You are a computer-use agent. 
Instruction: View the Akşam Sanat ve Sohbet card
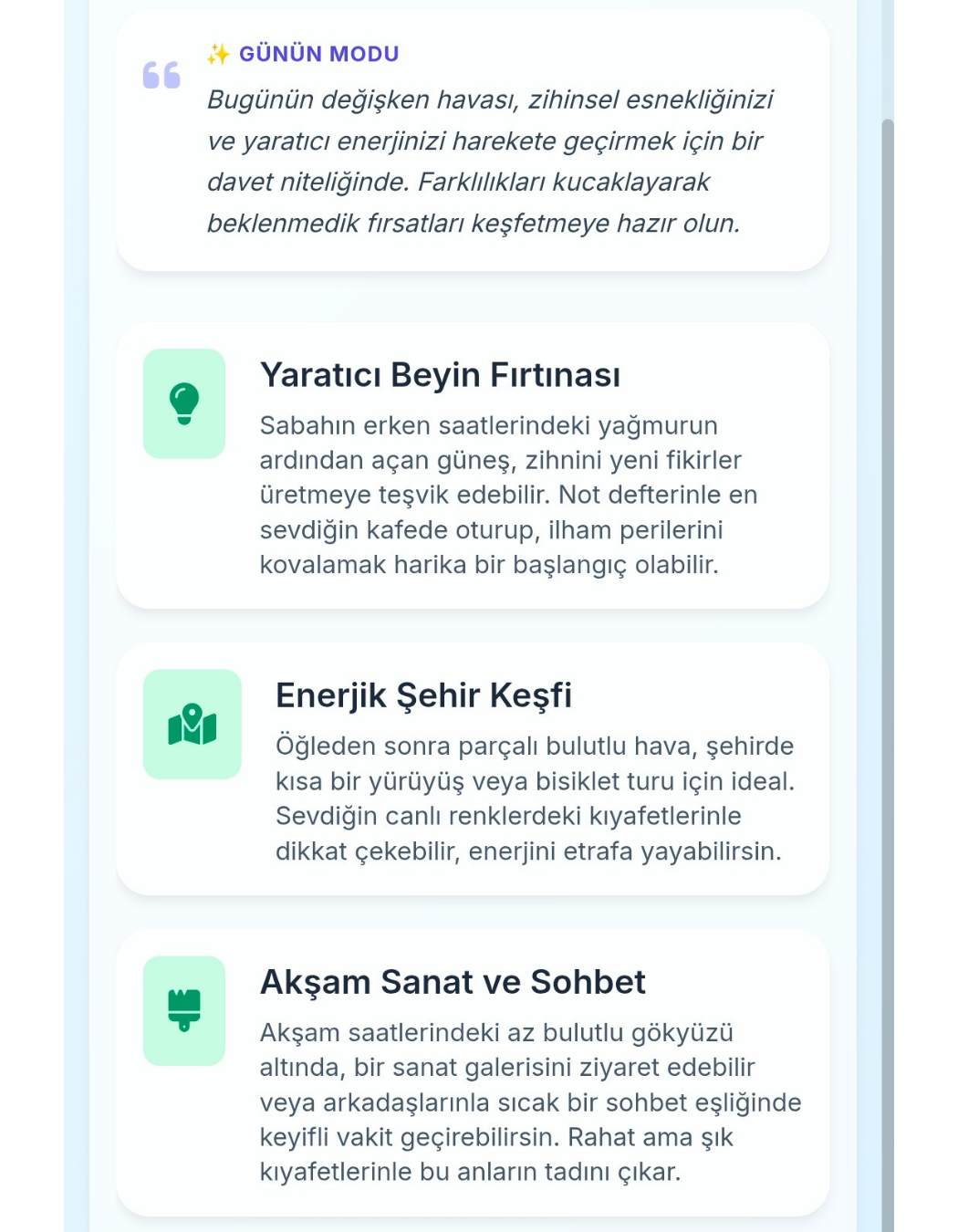[x=473, y=1072]
